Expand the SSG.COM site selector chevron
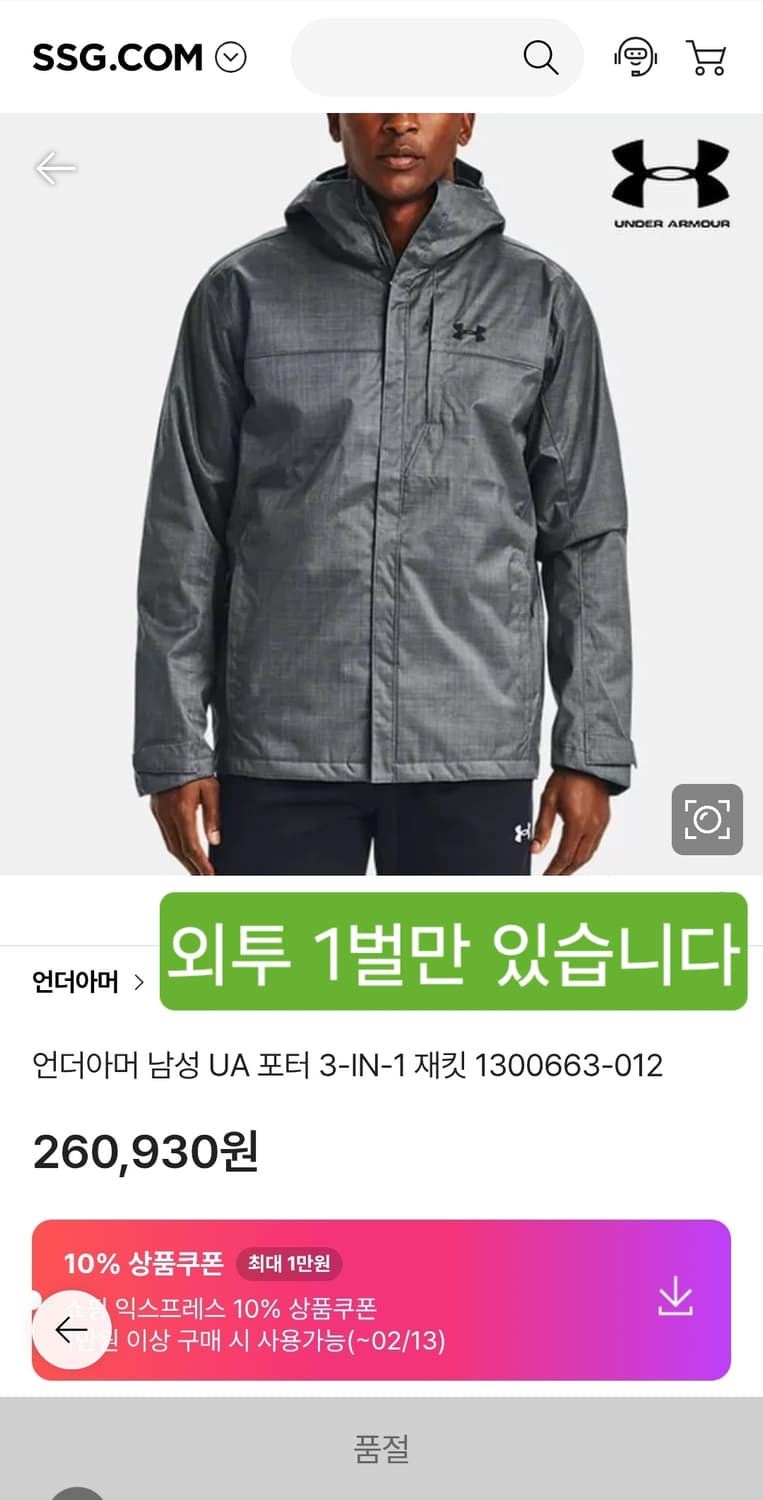The width and height of the screenshot is (763, 1500). click(233, 57)
